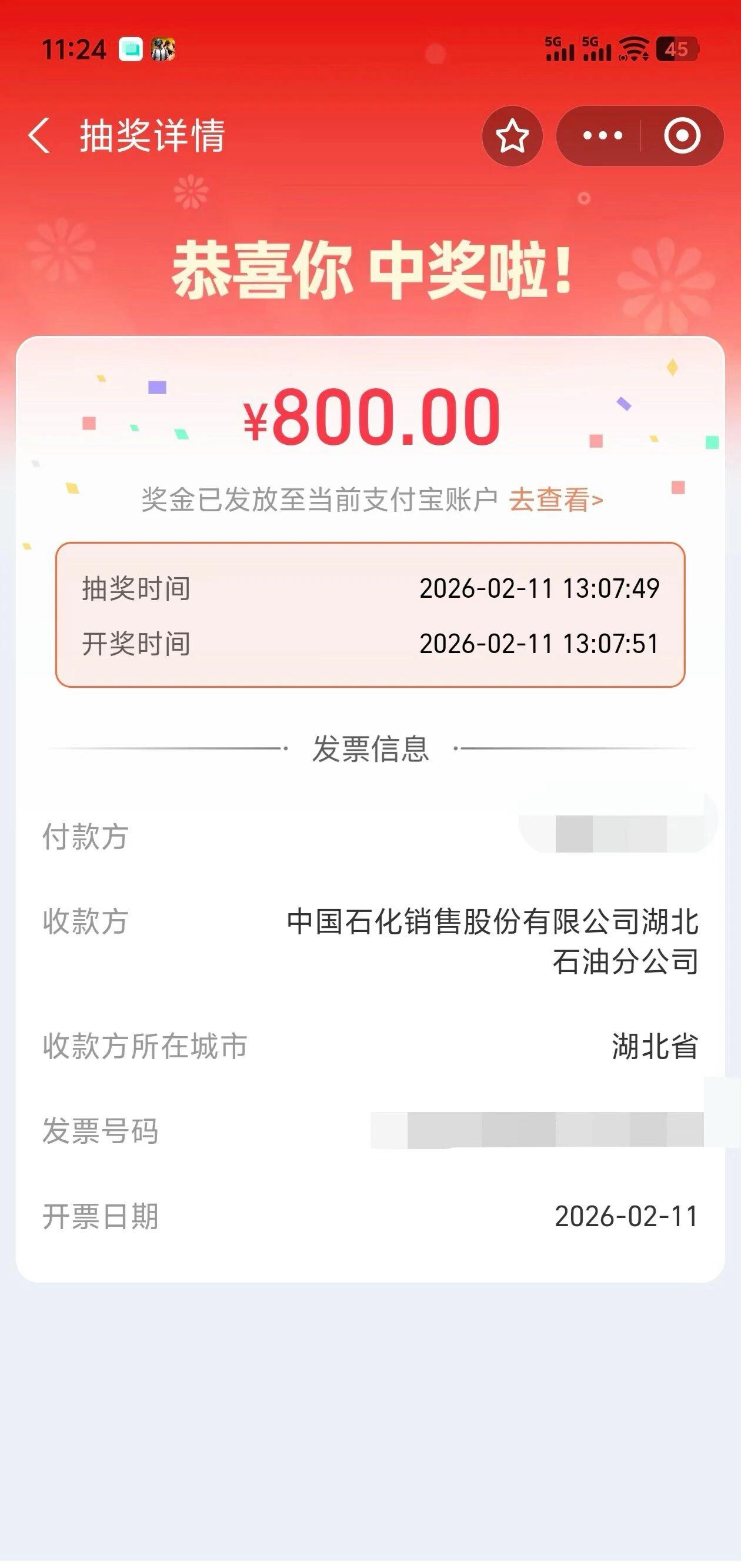The image size is (741, 1568).
Task: Expand the chevron after 去查看
Action: (x=598, y=500)
